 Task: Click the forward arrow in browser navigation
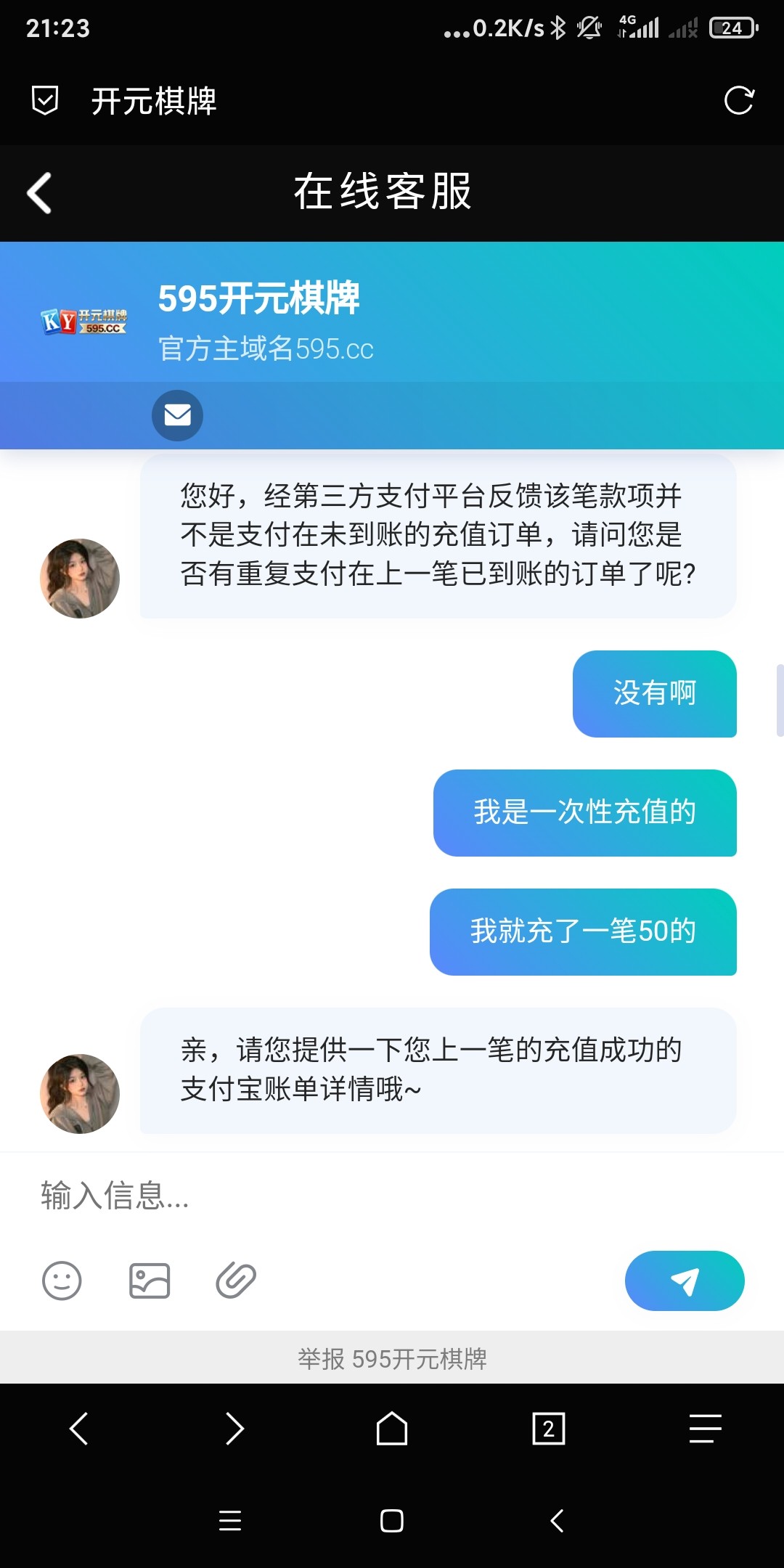coord(234,1430)
